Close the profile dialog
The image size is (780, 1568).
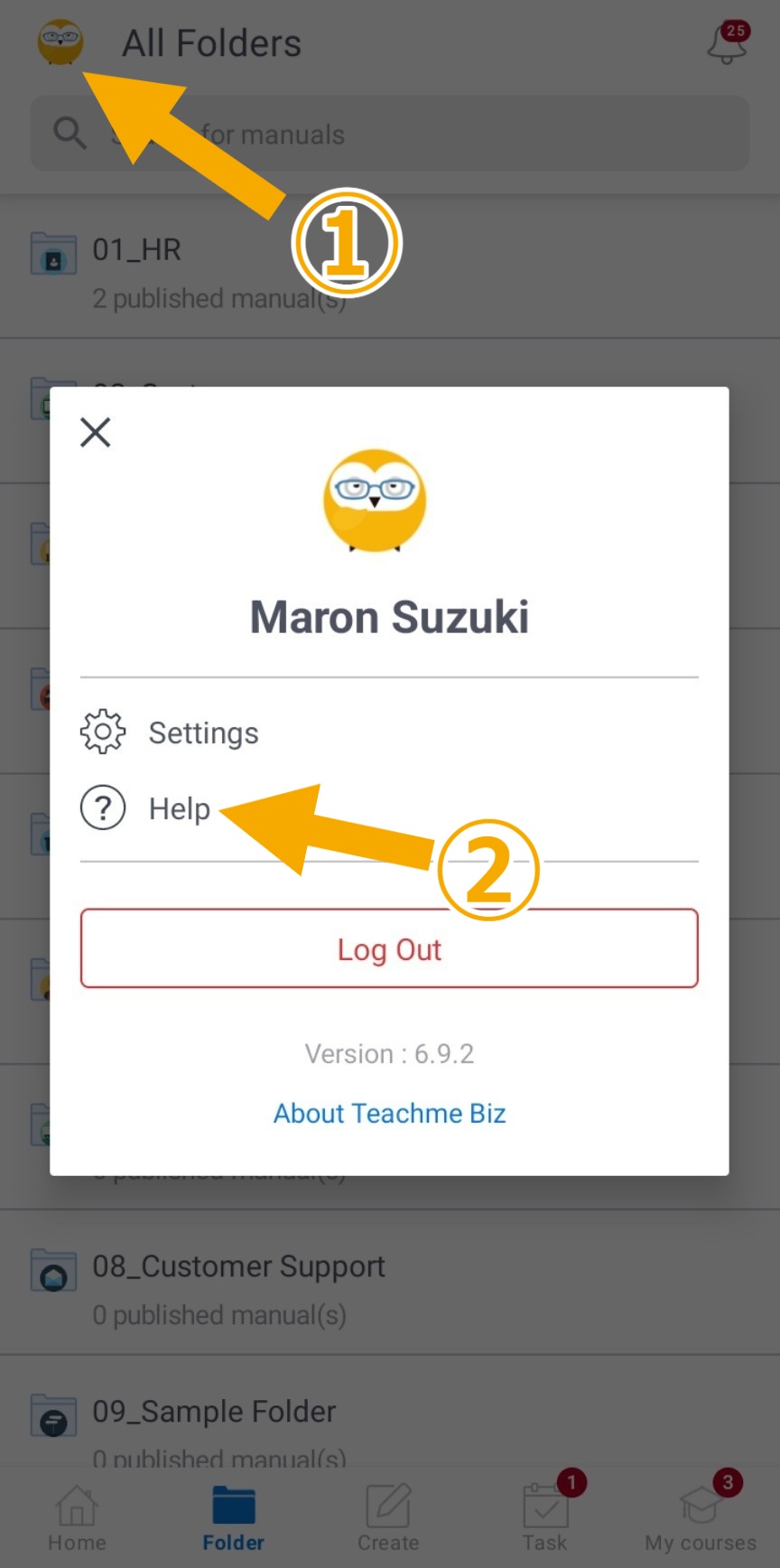pyautogui.click(x=95, y=432)
